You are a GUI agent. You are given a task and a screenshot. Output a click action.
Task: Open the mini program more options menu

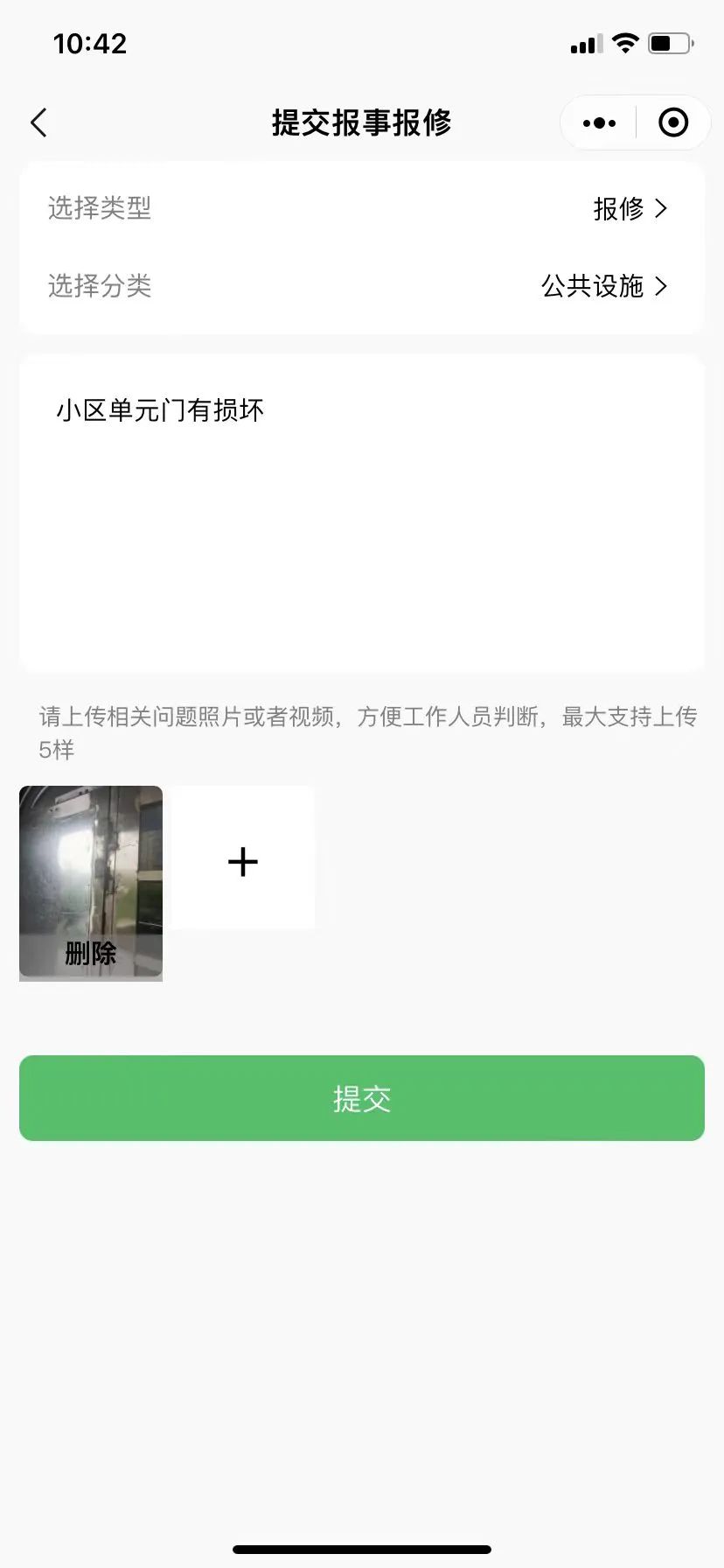599,123
